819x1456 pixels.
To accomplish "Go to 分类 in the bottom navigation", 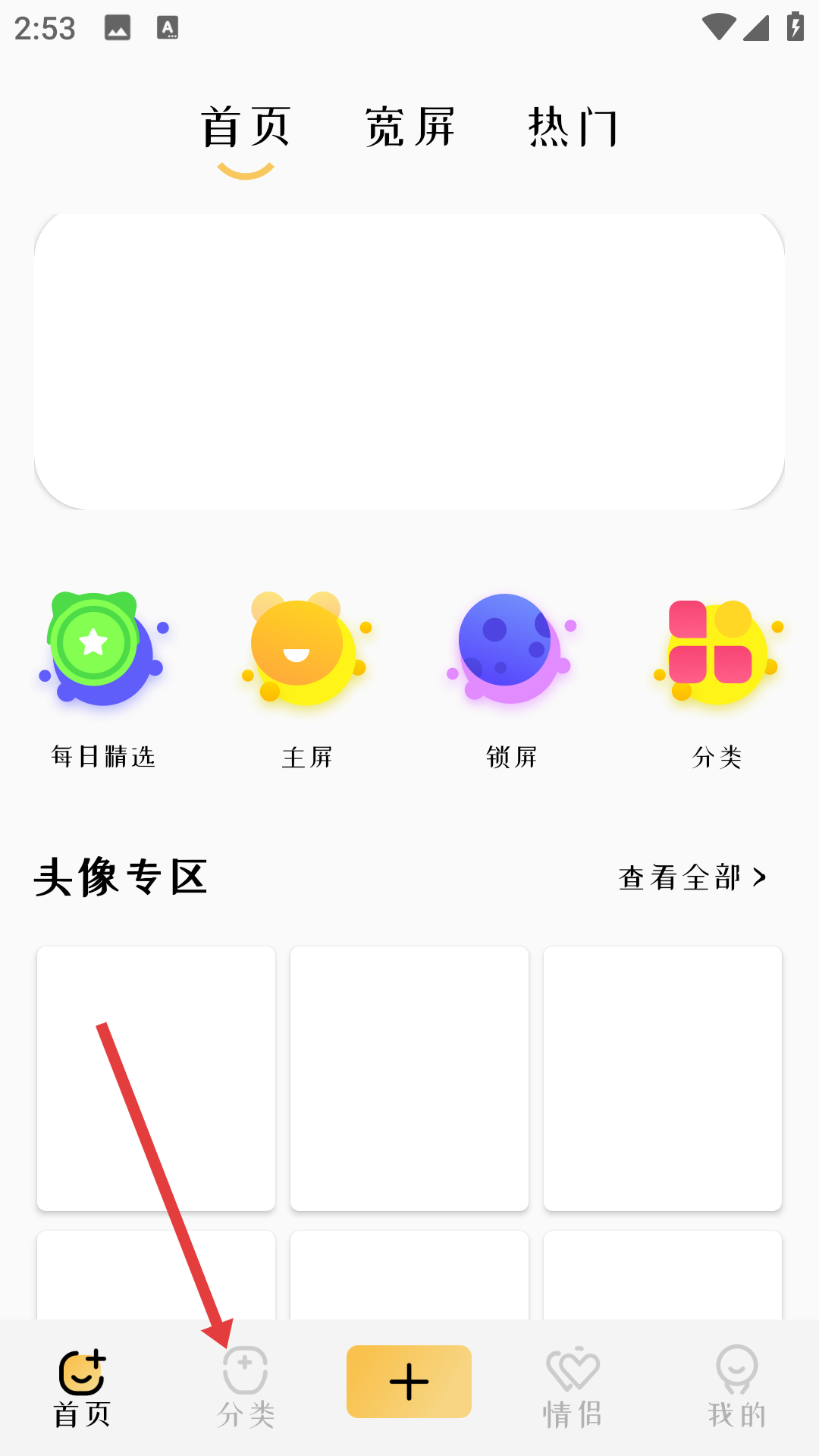I will [x=246, y=1388].
